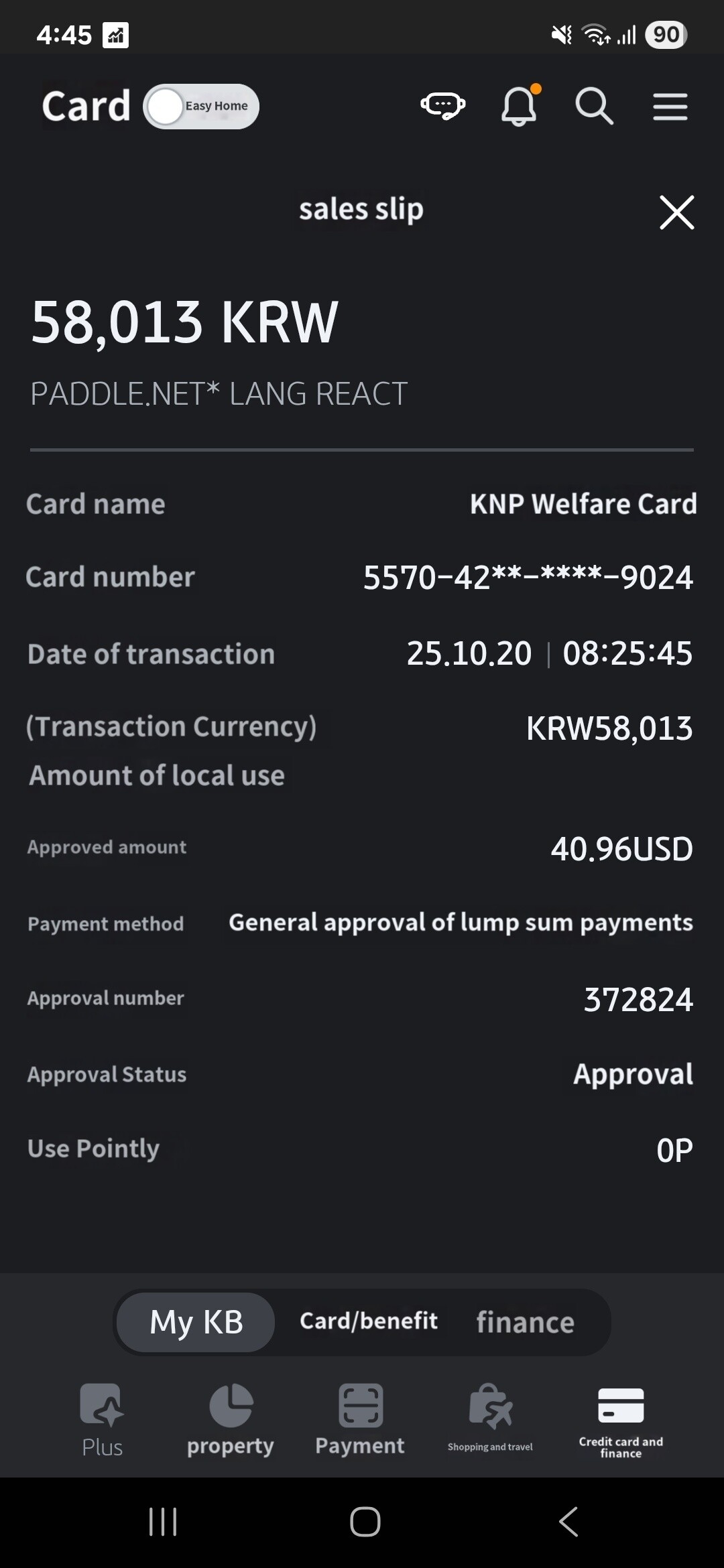The image size is (724, 1568).
Task: Open the chatbot assistant icon
Action: [x=442, y=106]
